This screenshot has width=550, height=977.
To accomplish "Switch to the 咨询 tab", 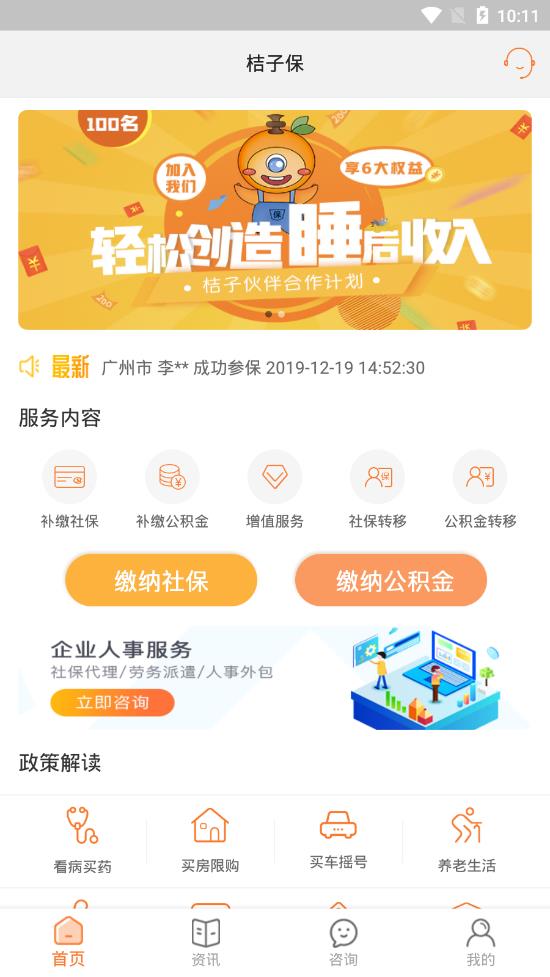I will 343,943.
